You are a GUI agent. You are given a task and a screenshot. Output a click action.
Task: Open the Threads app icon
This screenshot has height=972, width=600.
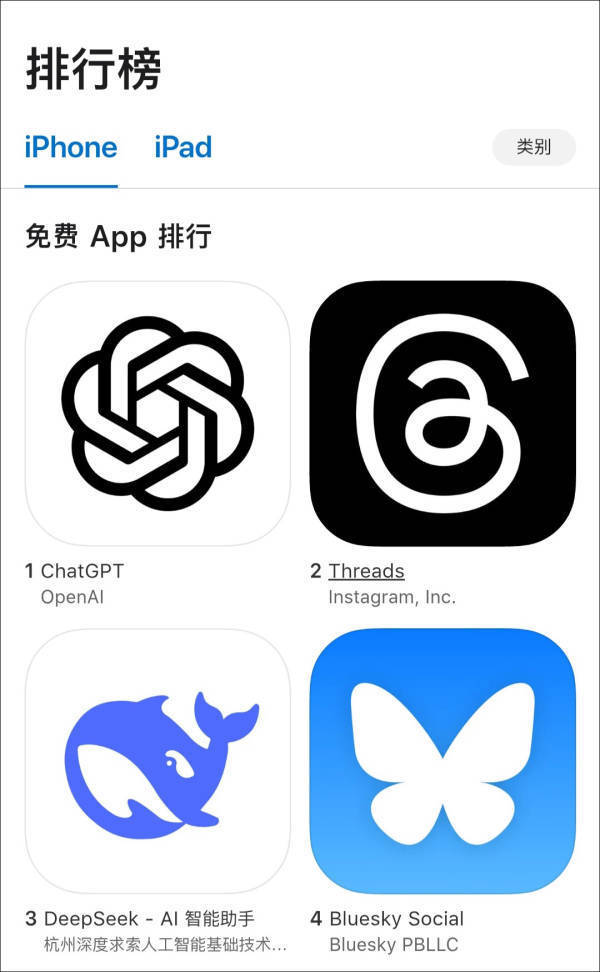(443, 413)
